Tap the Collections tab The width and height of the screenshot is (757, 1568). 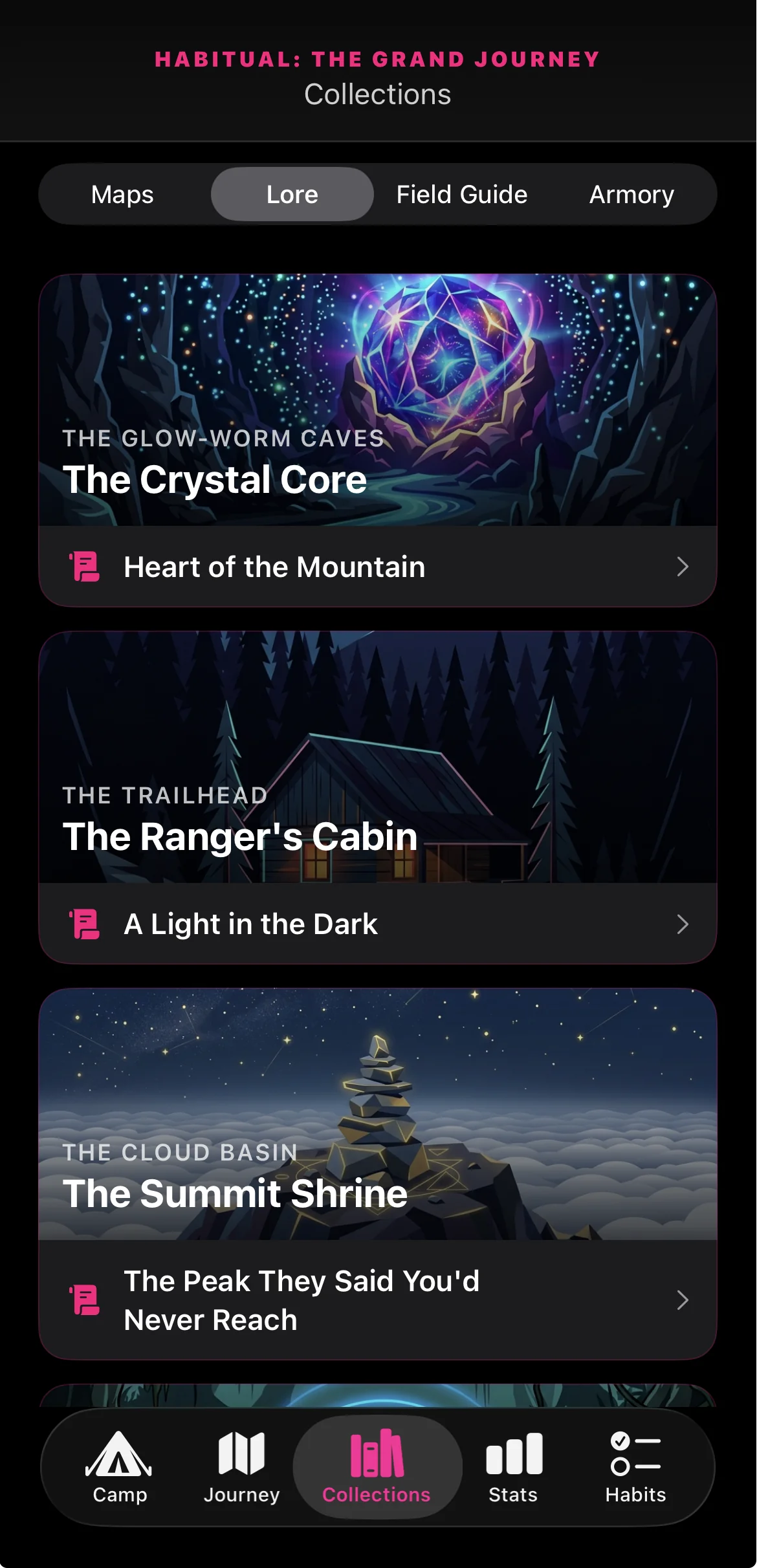[377, 1467]
